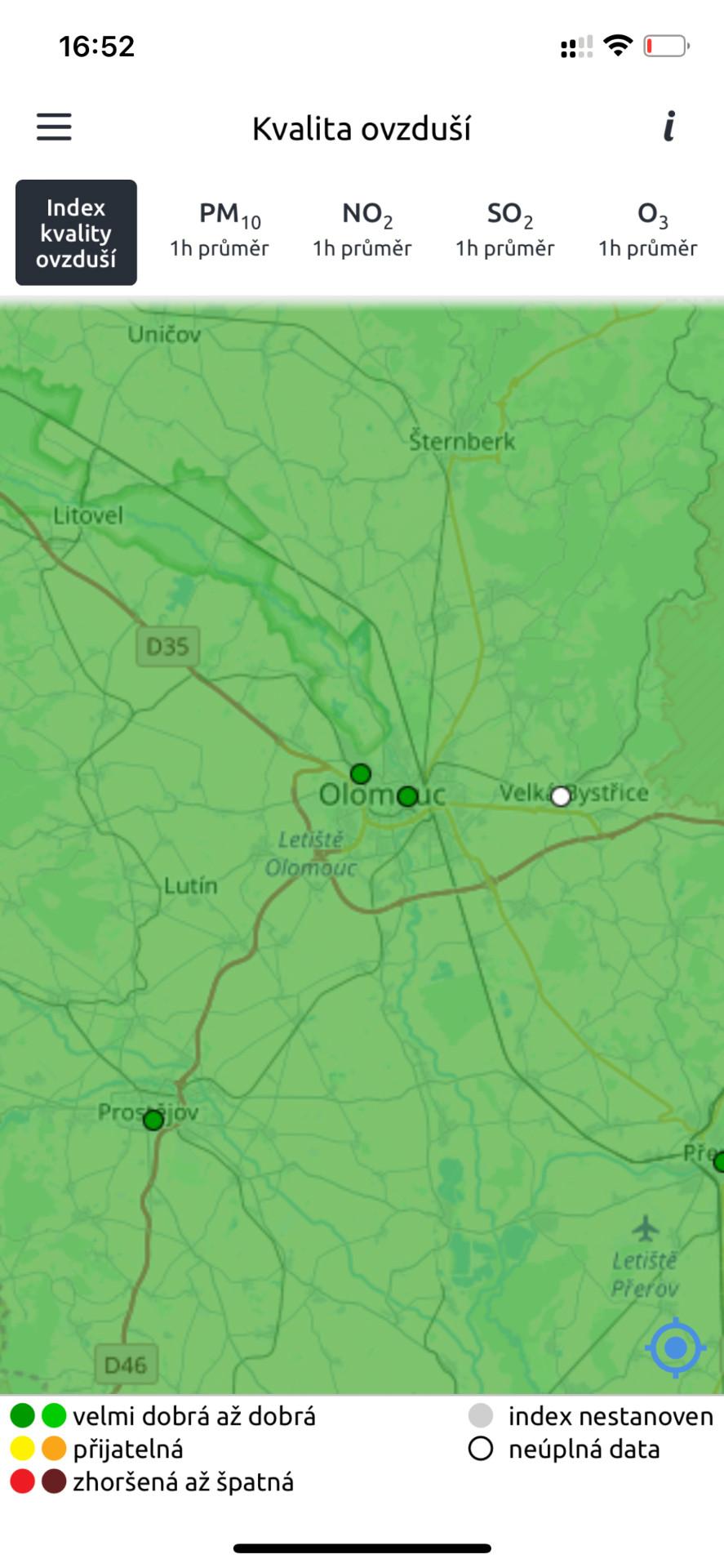Switch to the O3 1h průměr tab
The image size is (724, 1568).
click(648, 230)
